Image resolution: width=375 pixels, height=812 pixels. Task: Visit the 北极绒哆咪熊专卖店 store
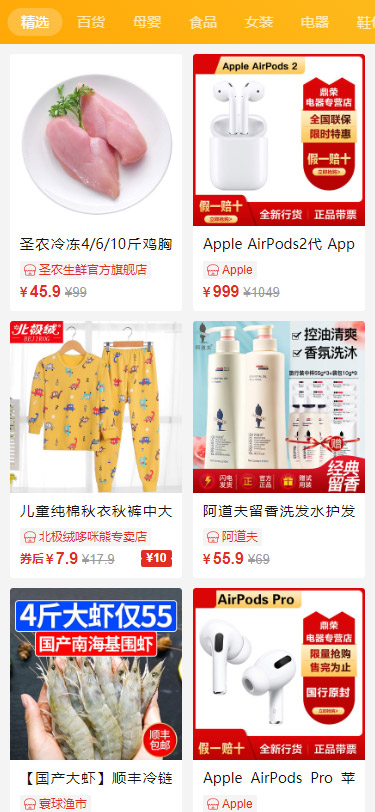[85, 536]
